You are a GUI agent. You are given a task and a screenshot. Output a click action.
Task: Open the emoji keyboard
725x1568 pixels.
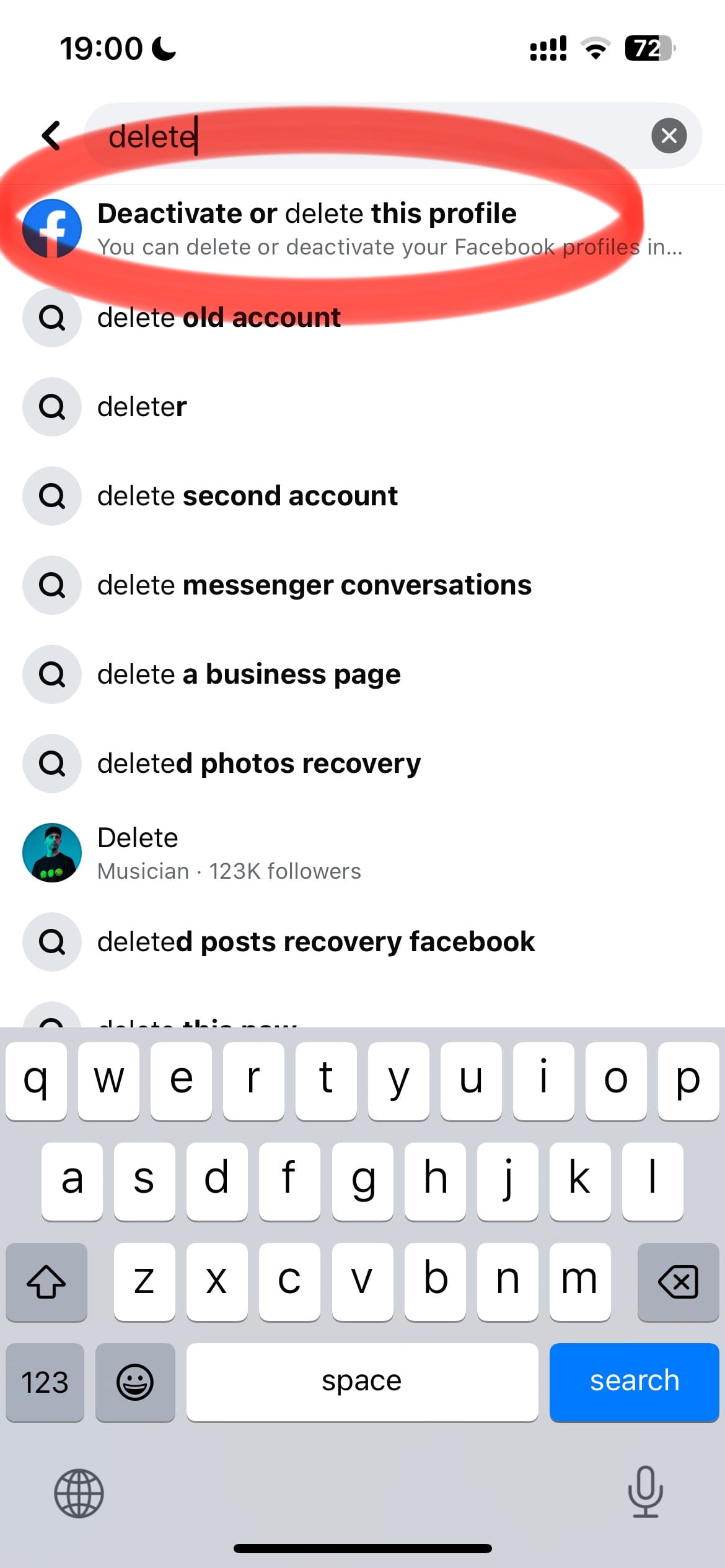[x=135, y=1382]
